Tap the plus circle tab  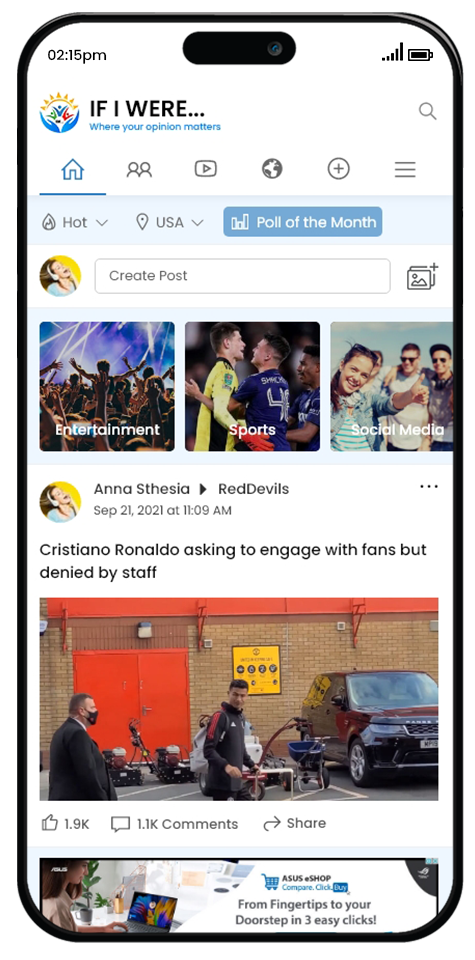click(x=338, y=168)
